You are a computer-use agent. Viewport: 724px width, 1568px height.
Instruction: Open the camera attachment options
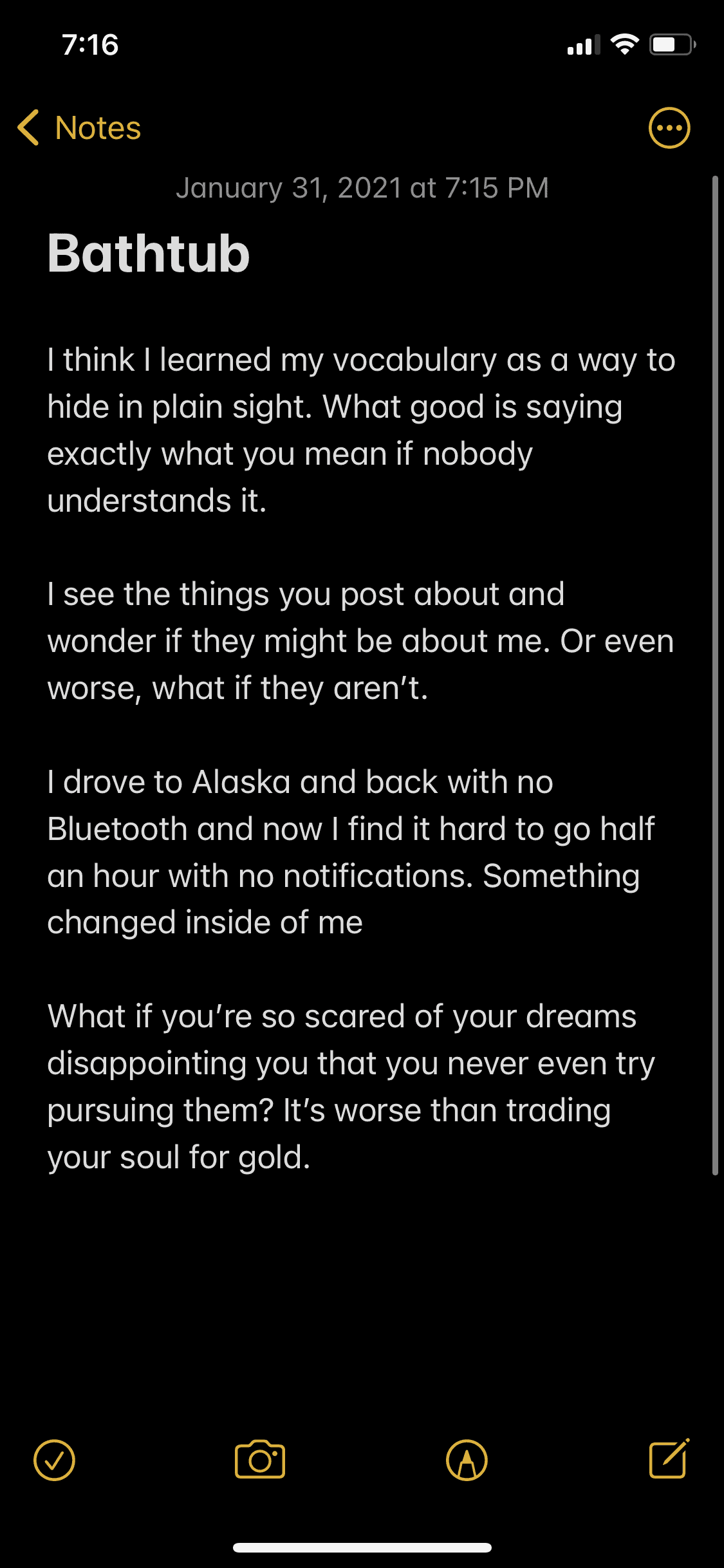point(259,1460)
